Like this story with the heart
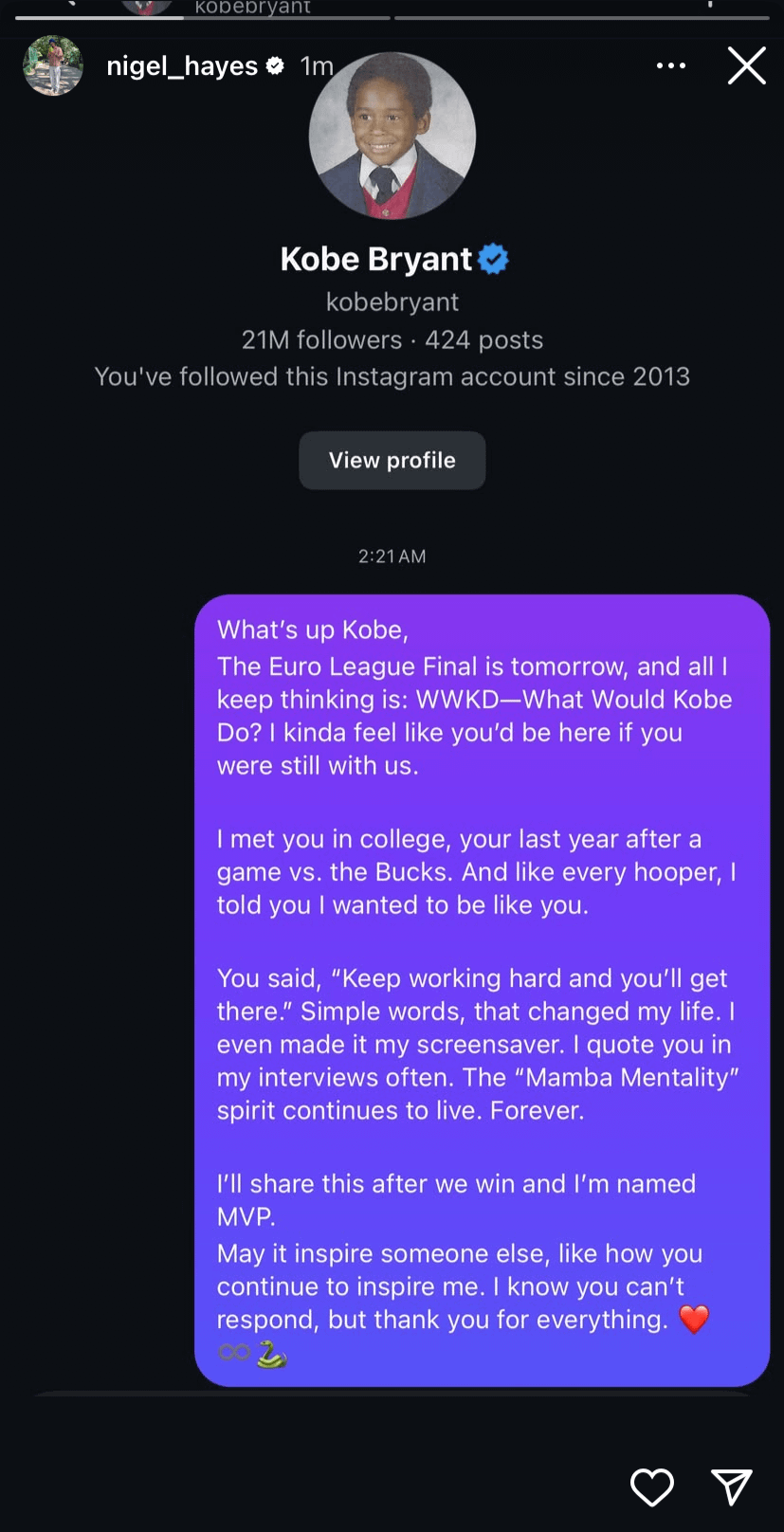Image resolution: width=784 pixels, height=1532 pixels. pos(652,1486)
